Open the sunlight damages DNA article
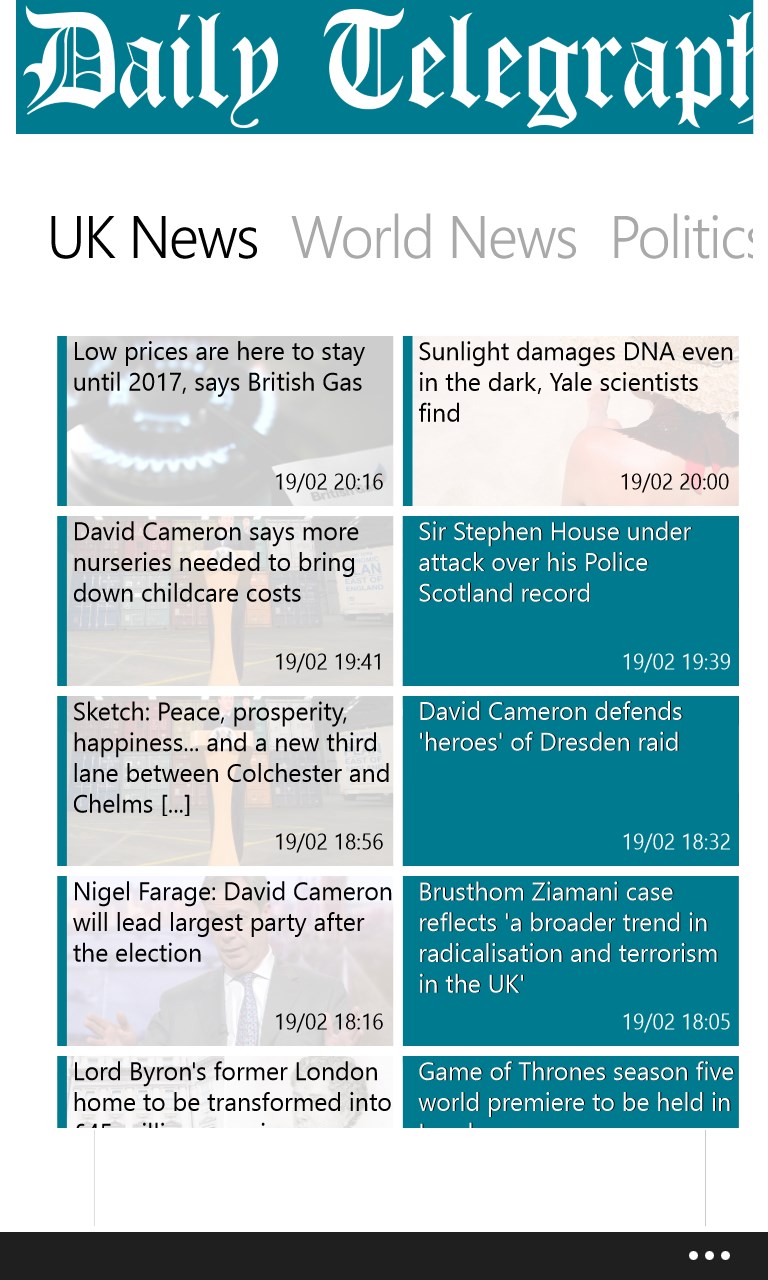 [x=571, y=421]
